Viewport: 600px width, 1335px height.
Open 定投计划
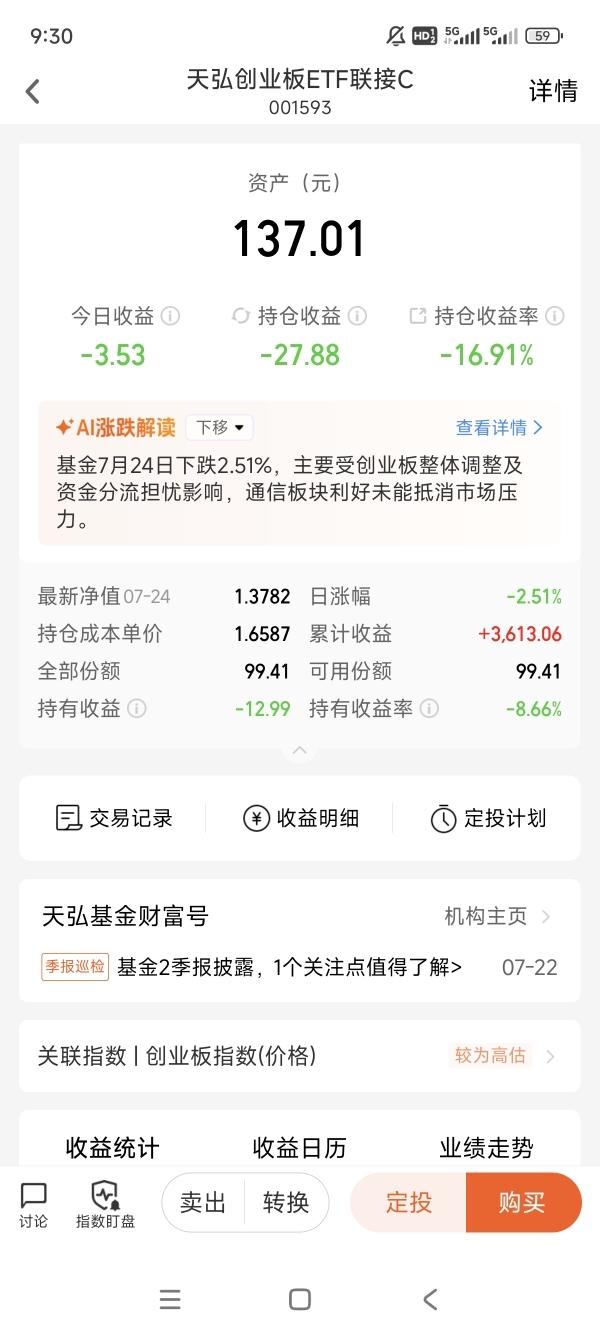[x=488, y=818]
